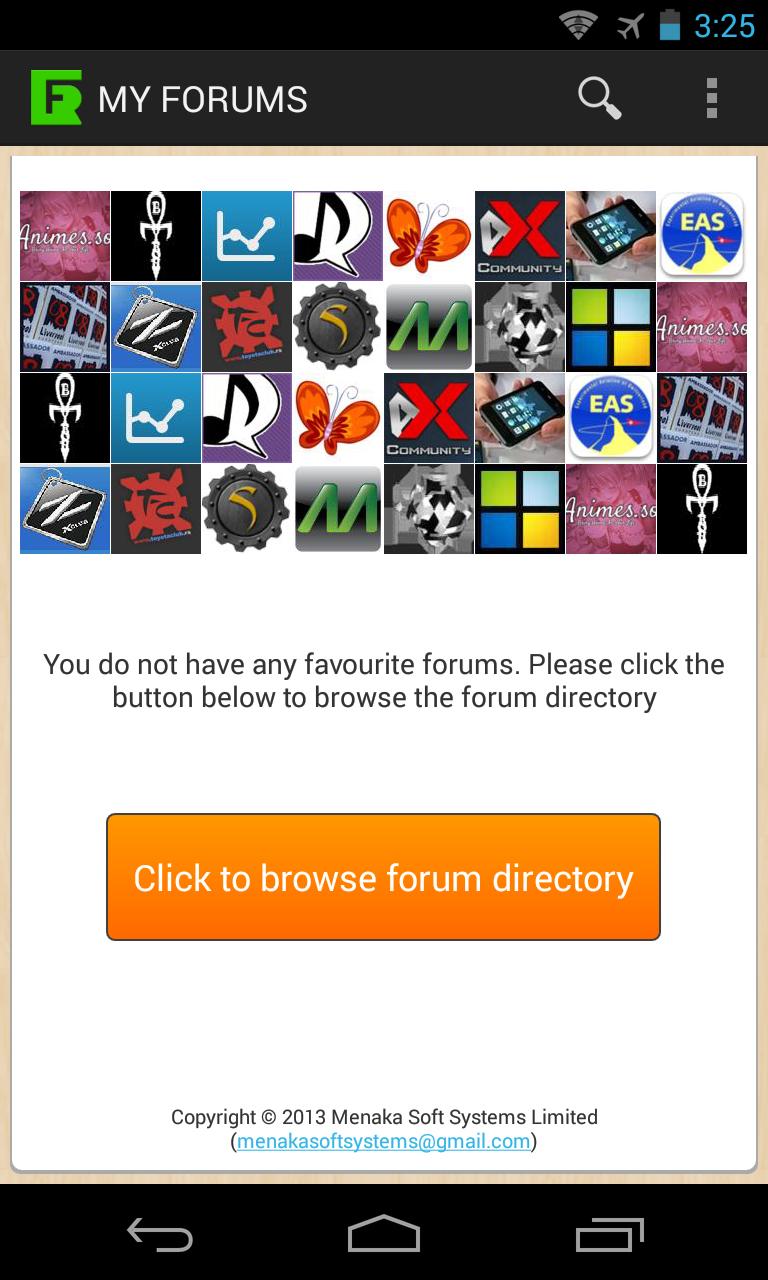Tap the Wi-Fi status icon

pos(576,24)
